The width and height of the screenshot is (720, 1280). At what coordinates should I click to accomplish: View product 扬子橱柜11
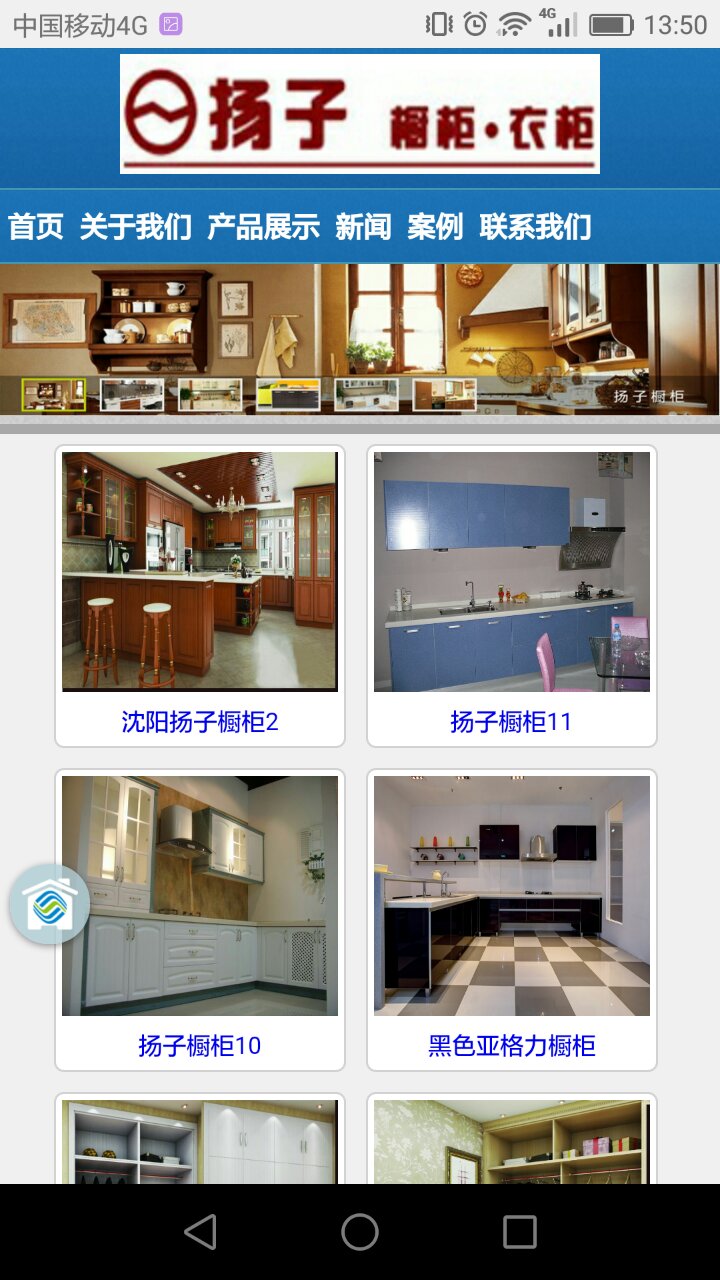pyautogui.click(x=511, y=722)
